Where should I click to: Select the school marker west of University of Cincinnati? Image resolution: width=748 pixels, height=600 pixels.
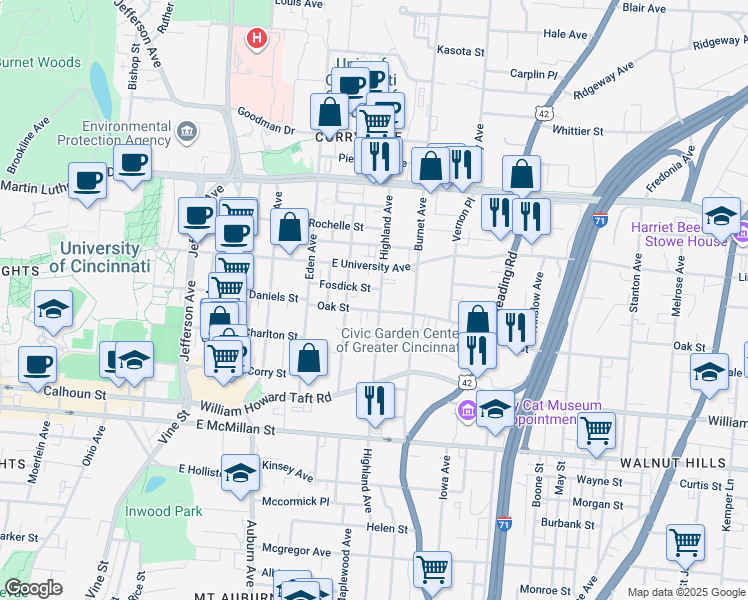pyautogui.click(x=53, y=311)
